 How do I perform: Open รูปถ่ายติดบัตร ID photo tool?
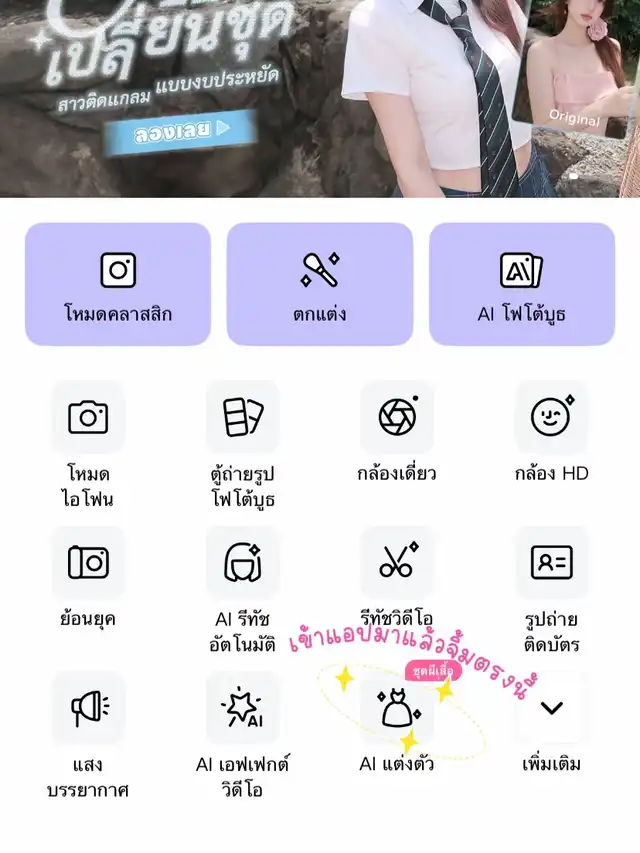pyautogui.click(x=552, y=563)
